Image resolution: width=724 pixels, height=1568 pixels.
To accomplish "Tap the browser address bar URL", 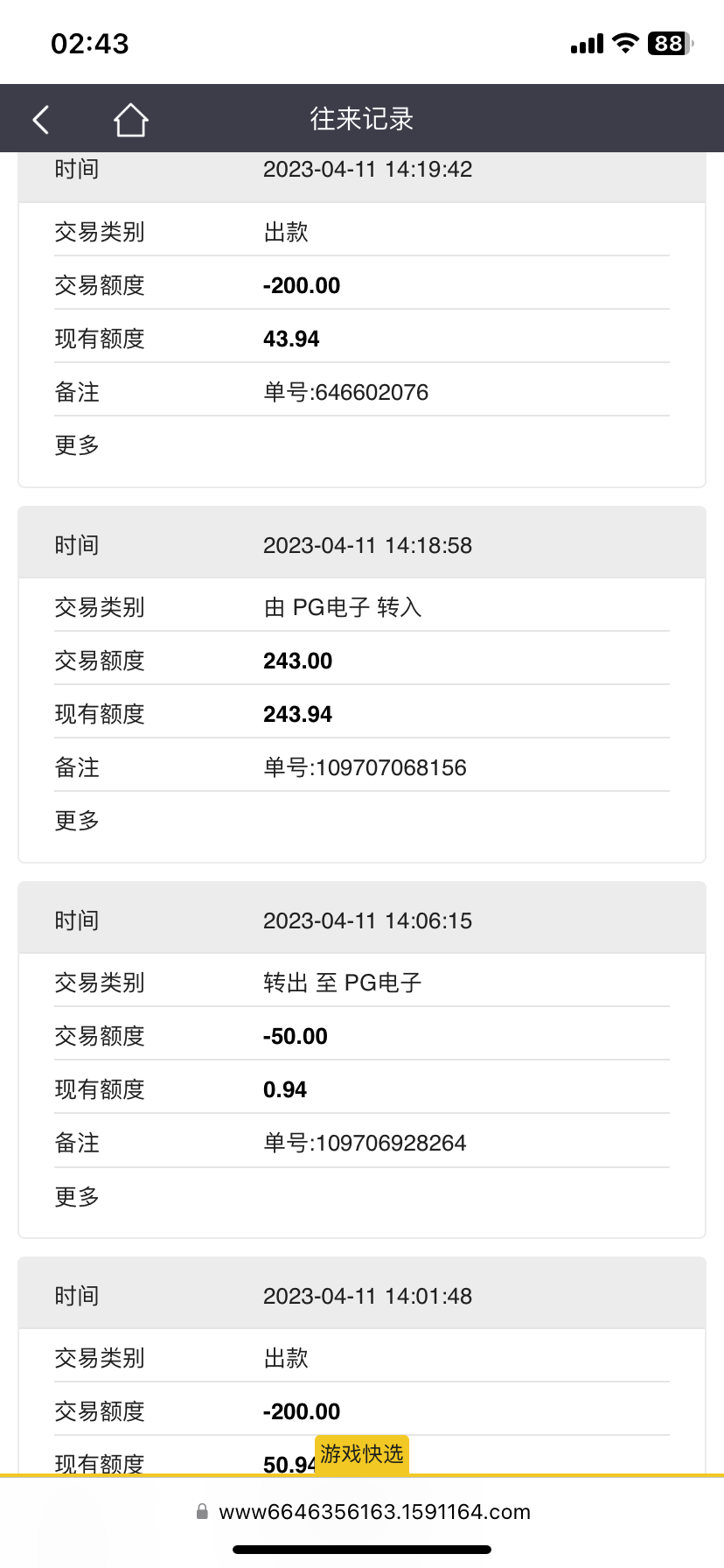I will 373,1512.
